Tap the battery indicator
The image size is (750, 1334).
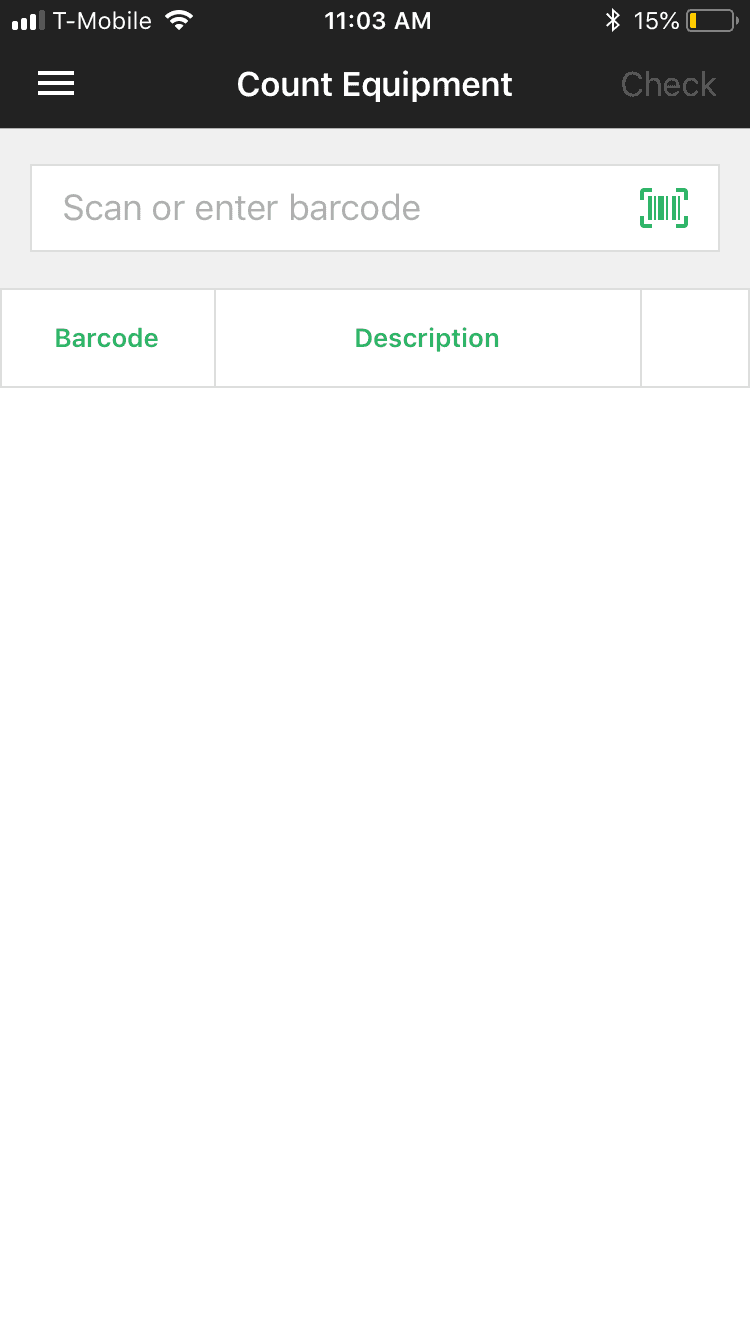tap(713, 18)
